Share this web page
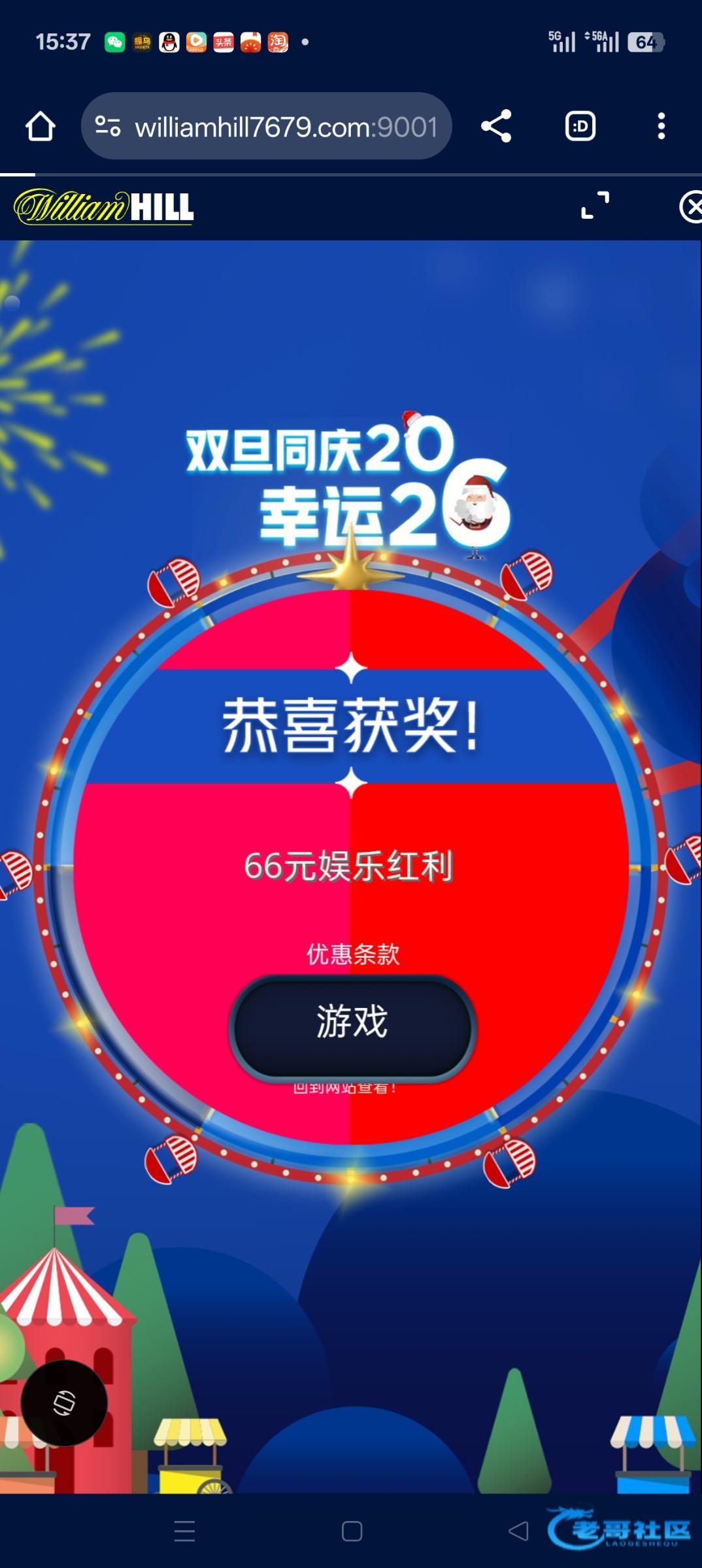The width and height of the screenshot is (702, 1568). click(x=496, y=126)
